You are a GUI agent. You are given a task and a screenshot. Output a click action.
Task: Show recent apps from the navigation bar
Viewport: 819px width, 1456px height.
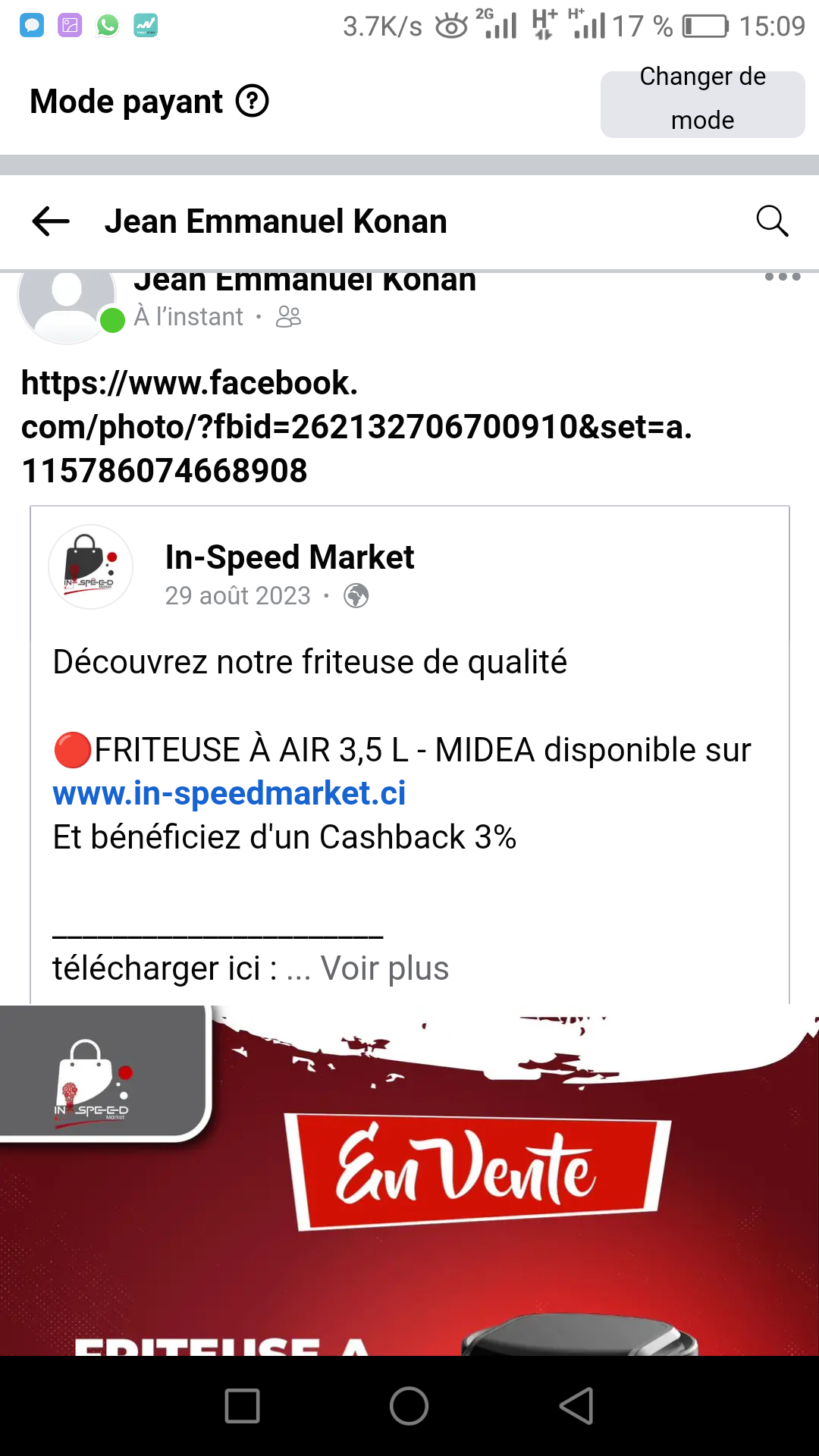click(x=243, y=1406)
